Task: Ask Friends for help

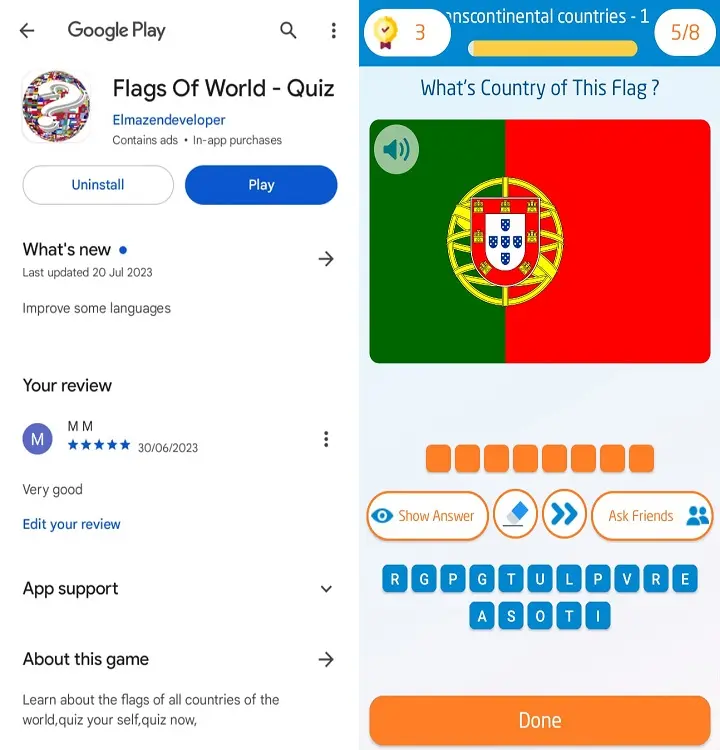Action: pos(651,516)
